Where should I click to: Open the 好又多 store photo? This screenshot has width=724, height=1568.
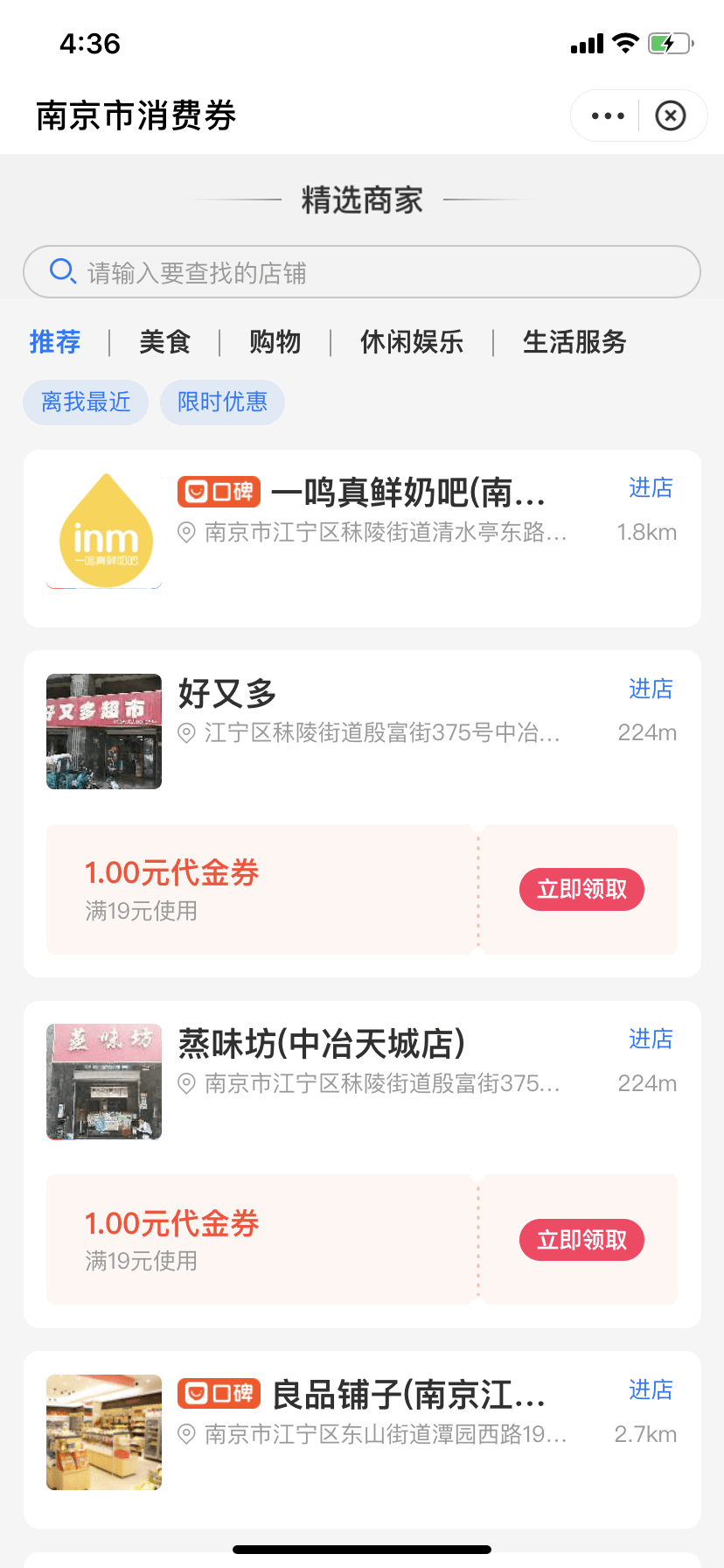(104, 731)
